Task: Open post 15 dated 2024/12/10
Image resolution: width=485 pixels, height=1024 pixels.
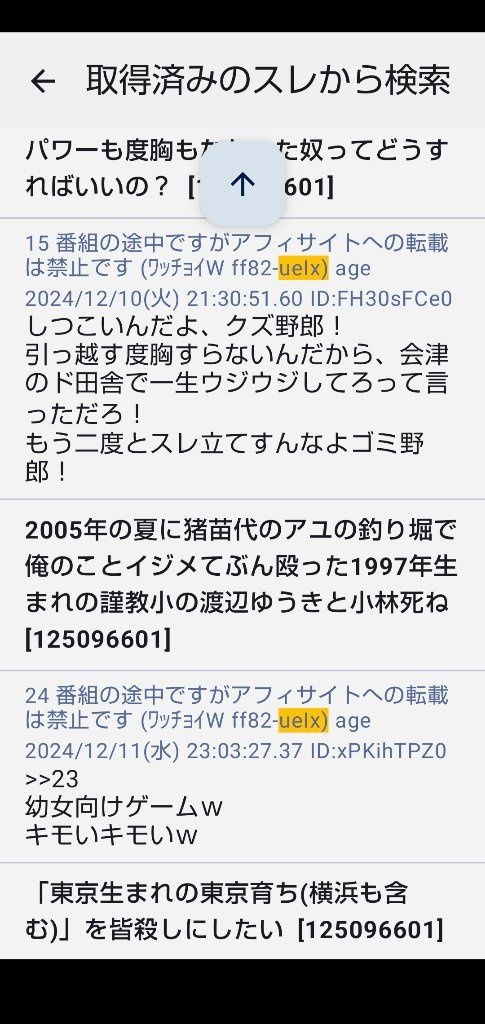Action: pyautogui.click(x=242, y=359)
